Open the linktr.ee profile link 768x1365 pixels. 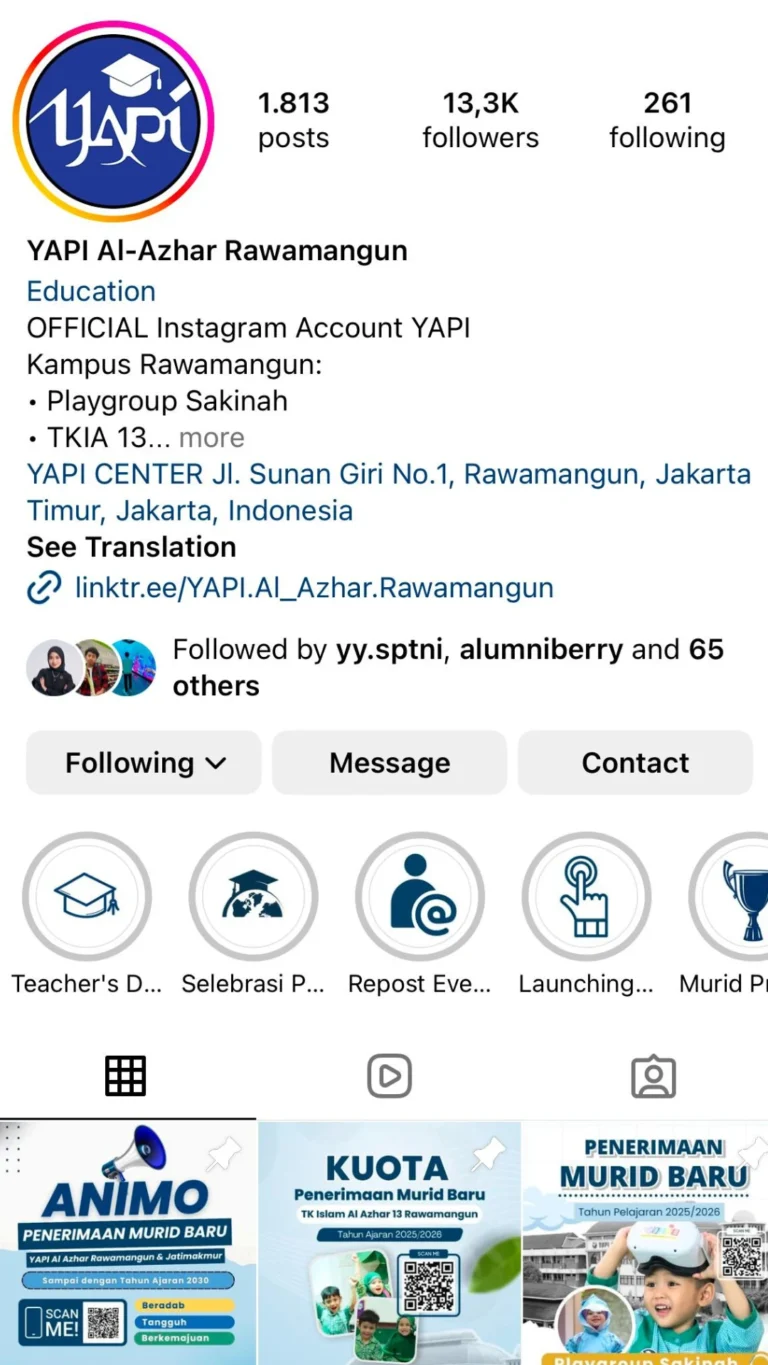(313, 587)
